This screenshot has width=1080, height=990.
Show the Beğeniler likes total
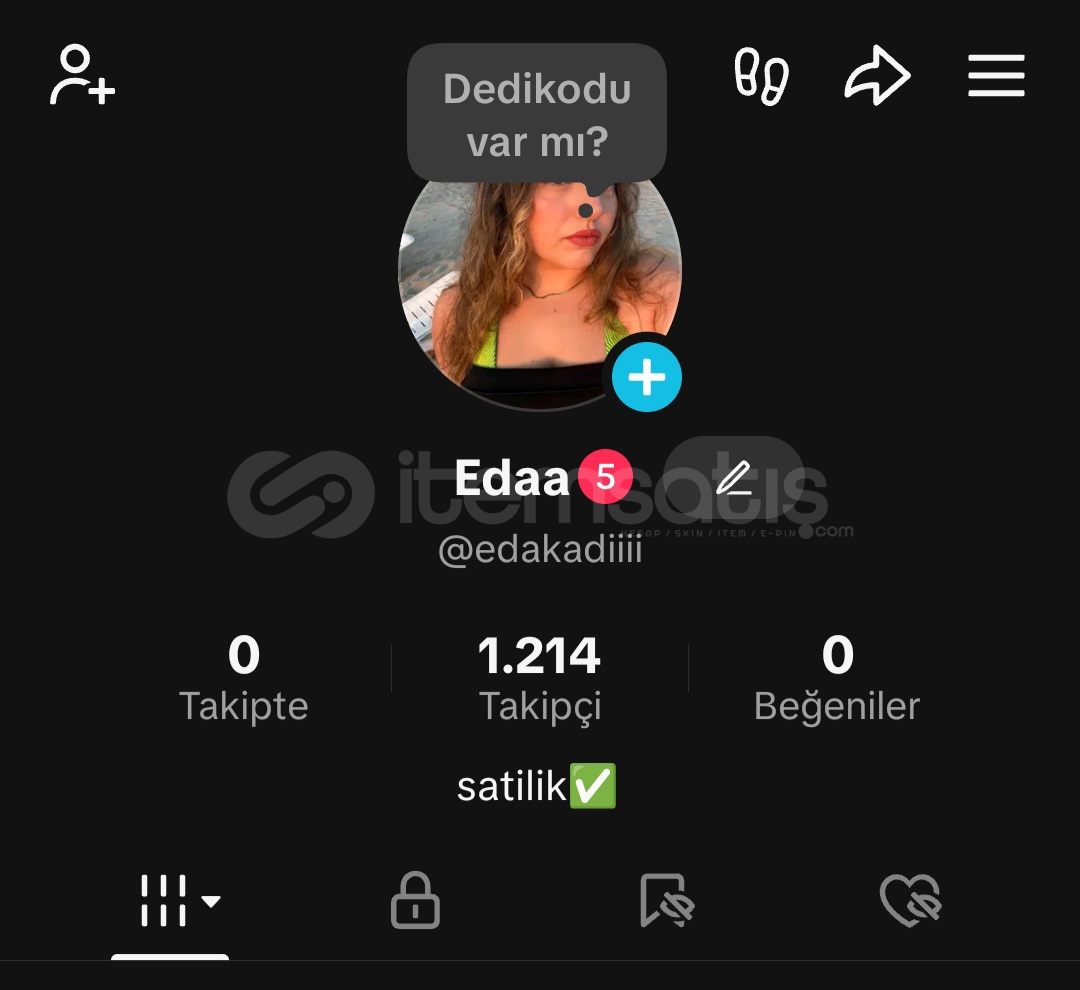837,678
